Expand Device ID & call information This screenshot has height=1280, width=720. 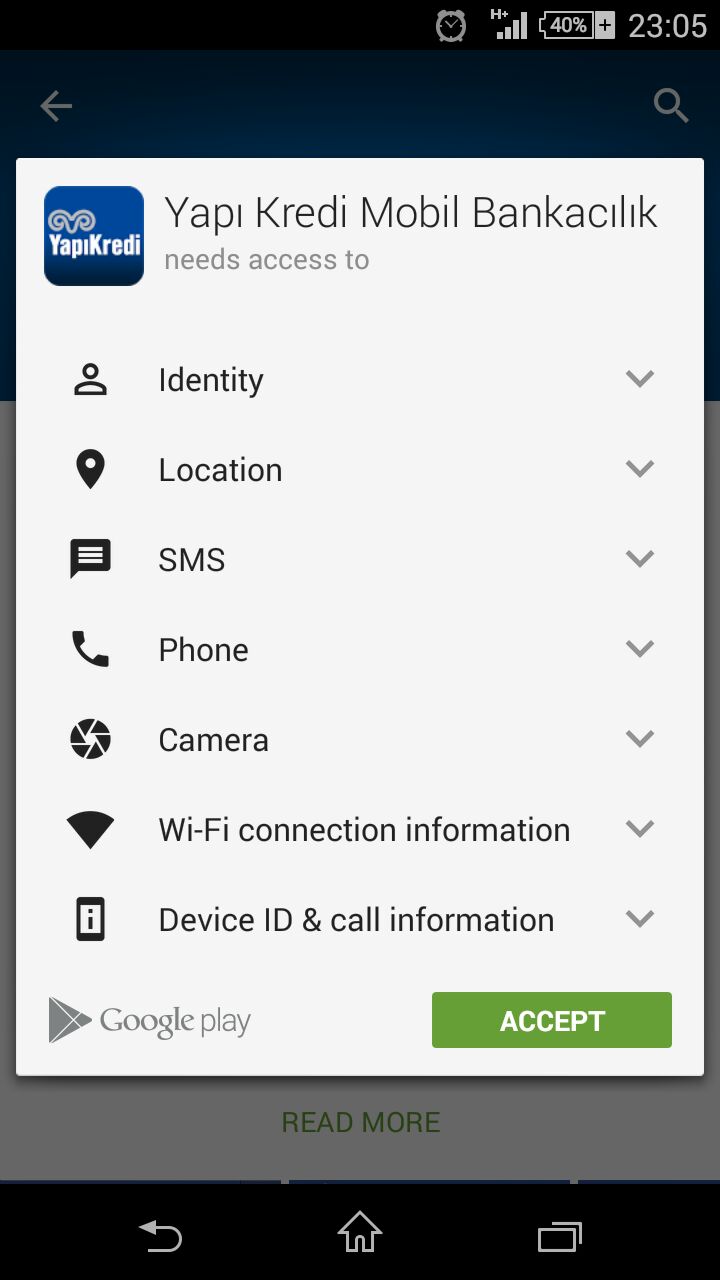coord(360,920)
